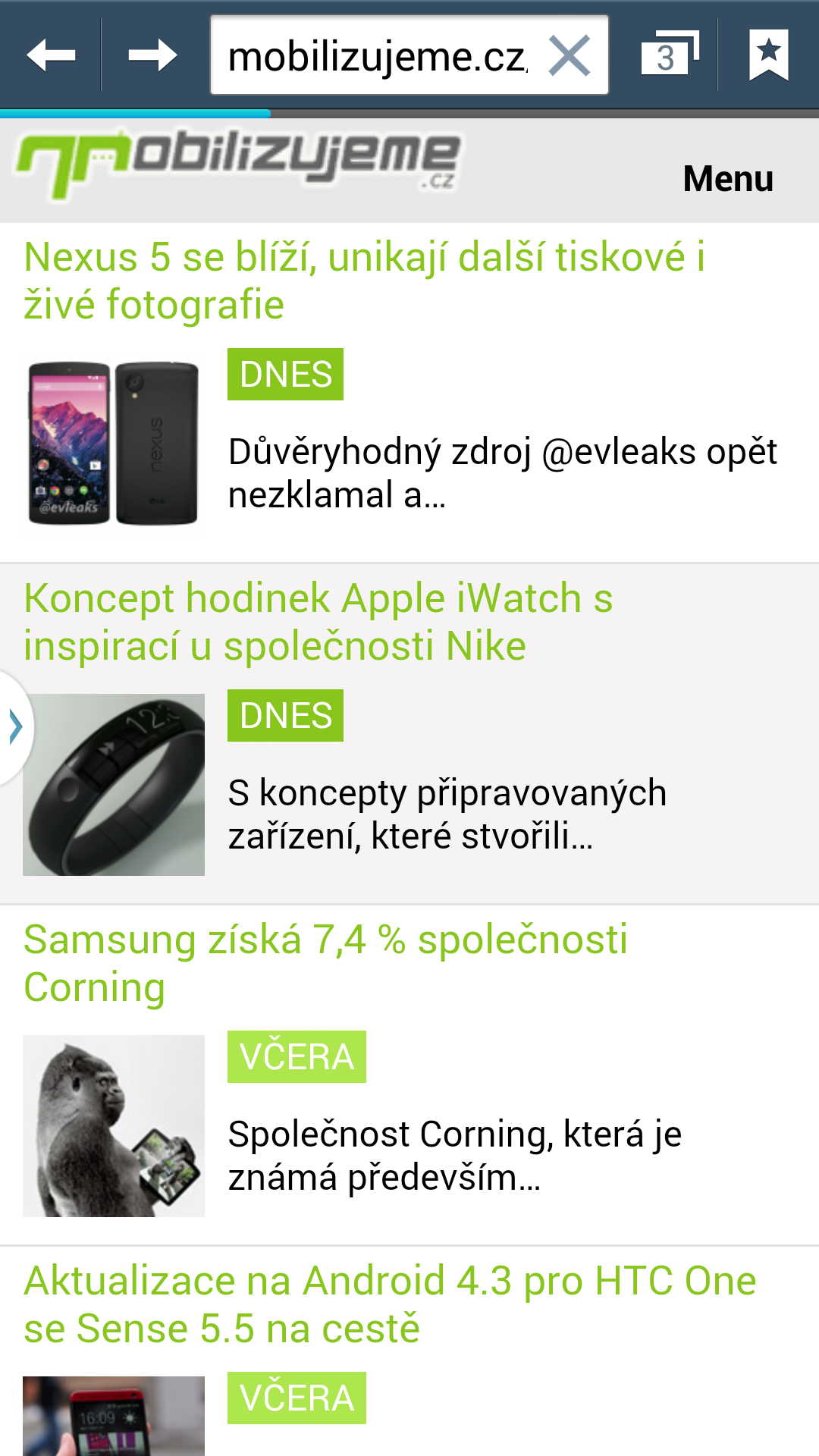Screen dimensions: 819x1456
Task: Open the gorilla thumbnail image
Action: pyautogui.click(x=114, y=1126)
